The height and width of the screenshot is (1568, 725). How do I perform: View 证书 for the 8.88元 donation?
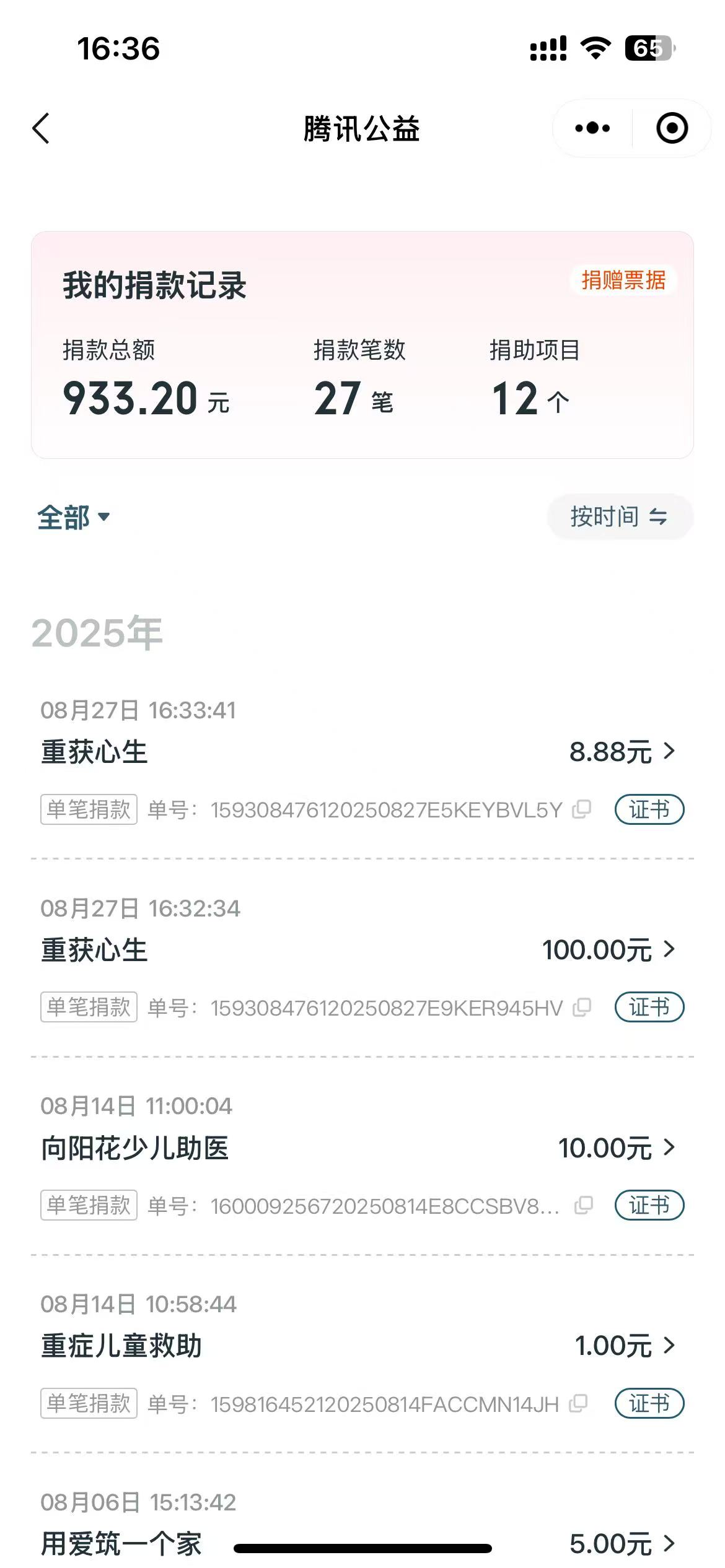pyautogui.click(x=649, y=809)
